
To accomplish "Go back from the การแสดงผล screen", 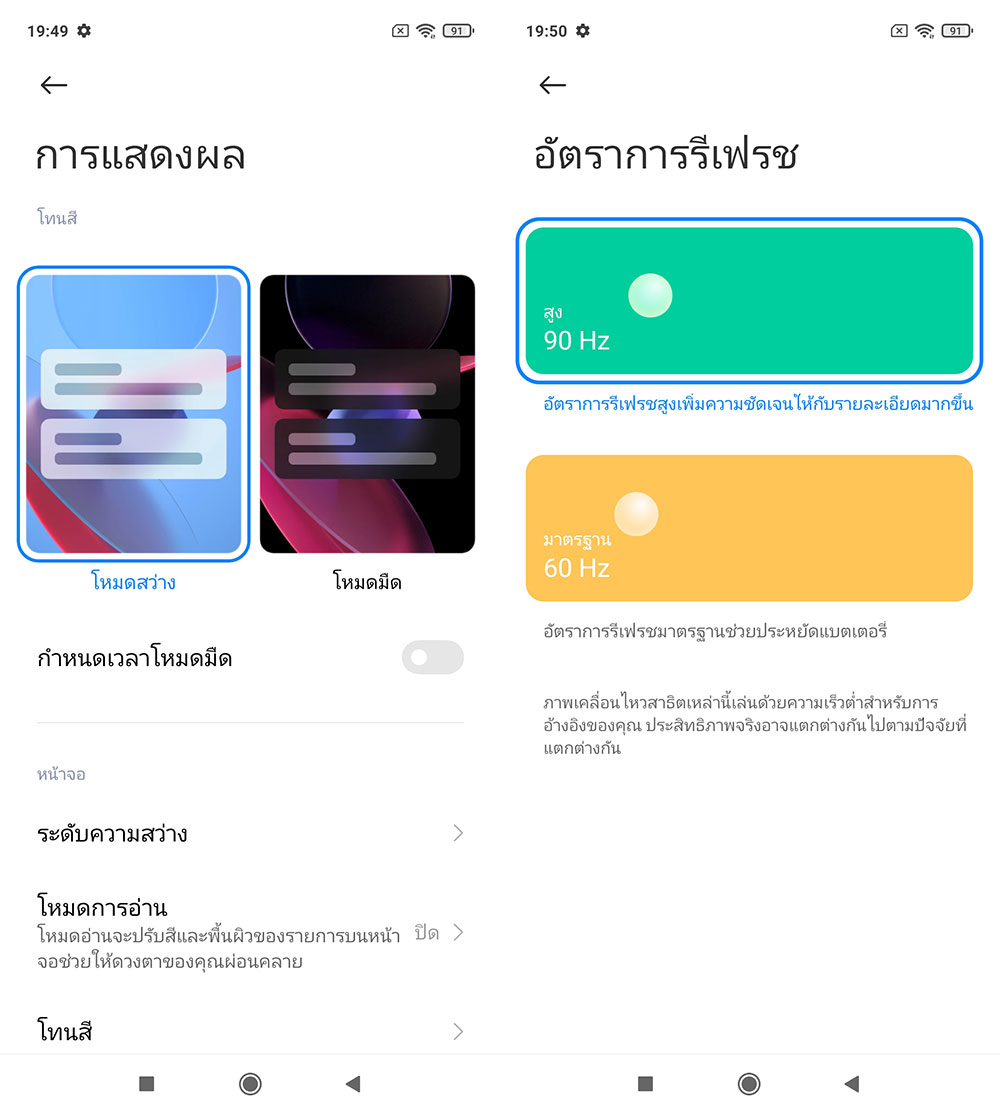I will [54, 86].
